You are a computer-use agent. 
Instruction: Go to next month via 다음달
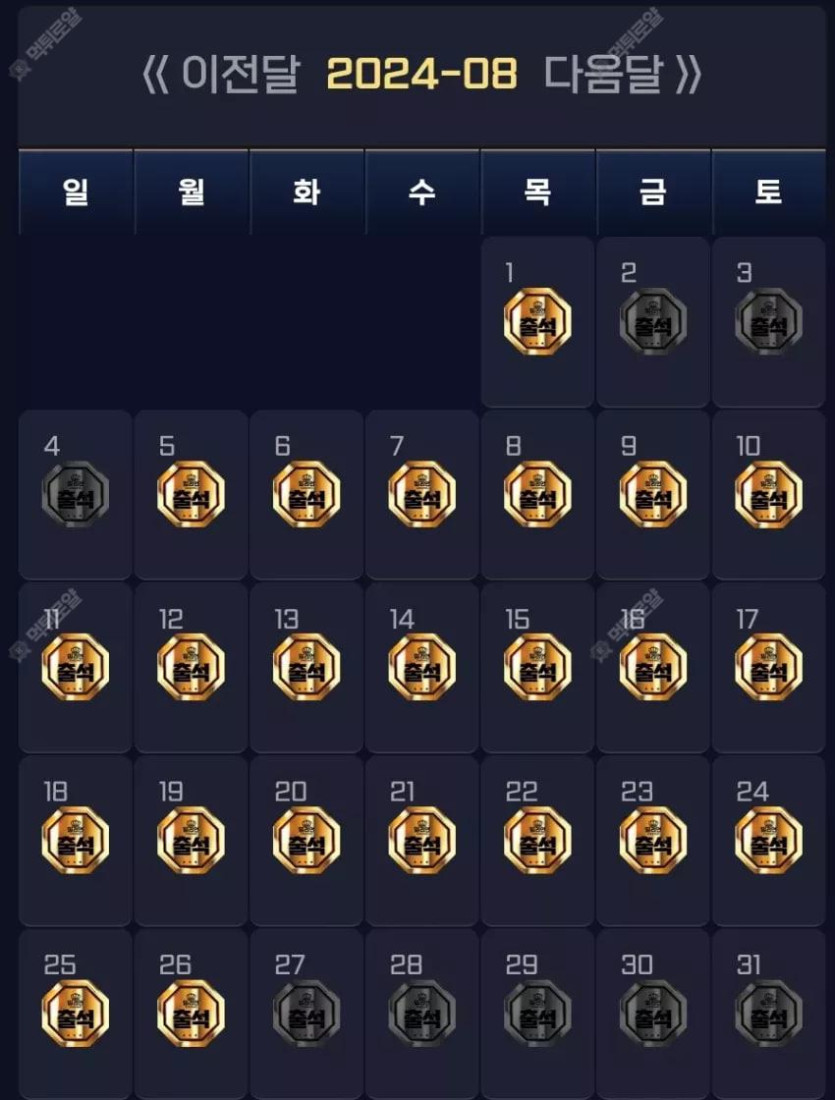622,75
